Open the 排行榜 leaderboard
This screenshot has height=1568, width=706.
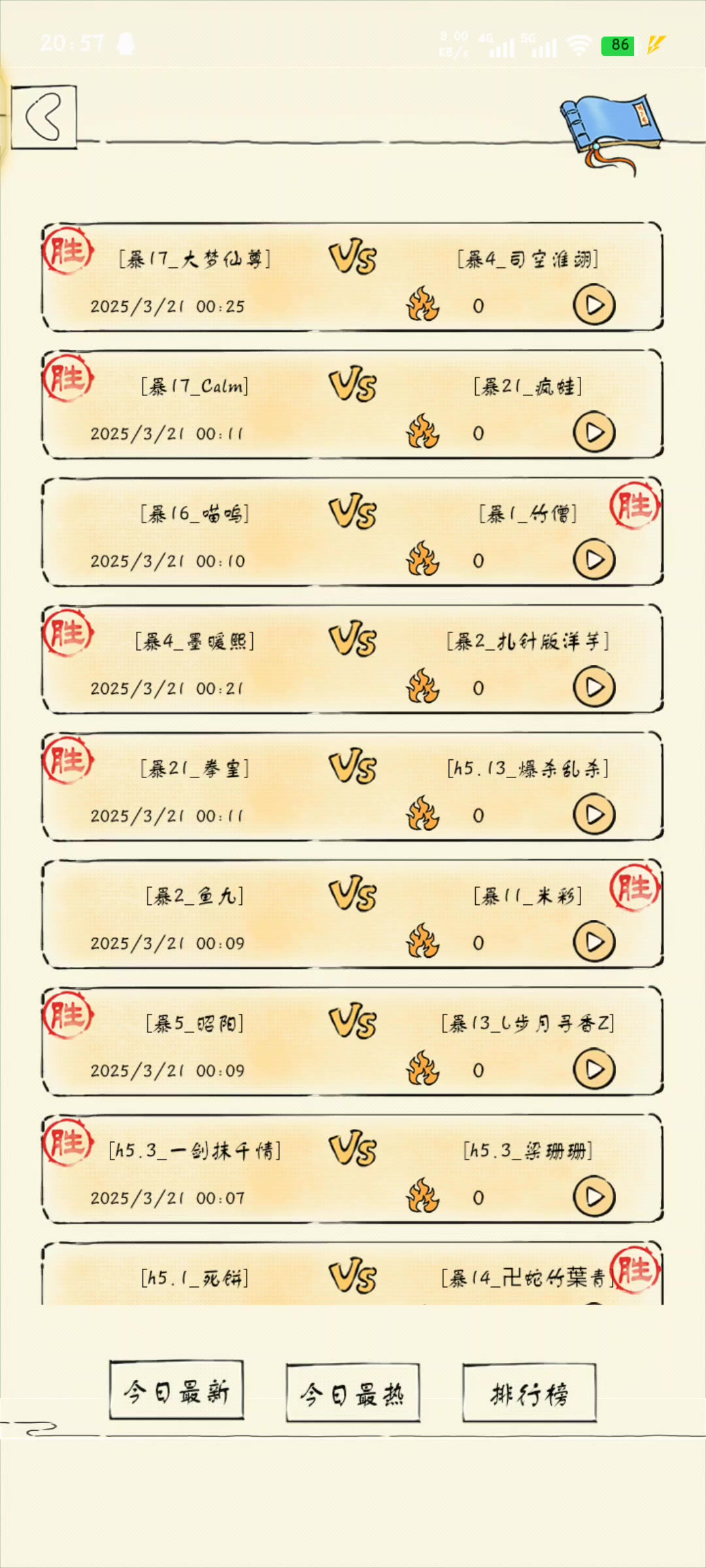[529, 1394]
